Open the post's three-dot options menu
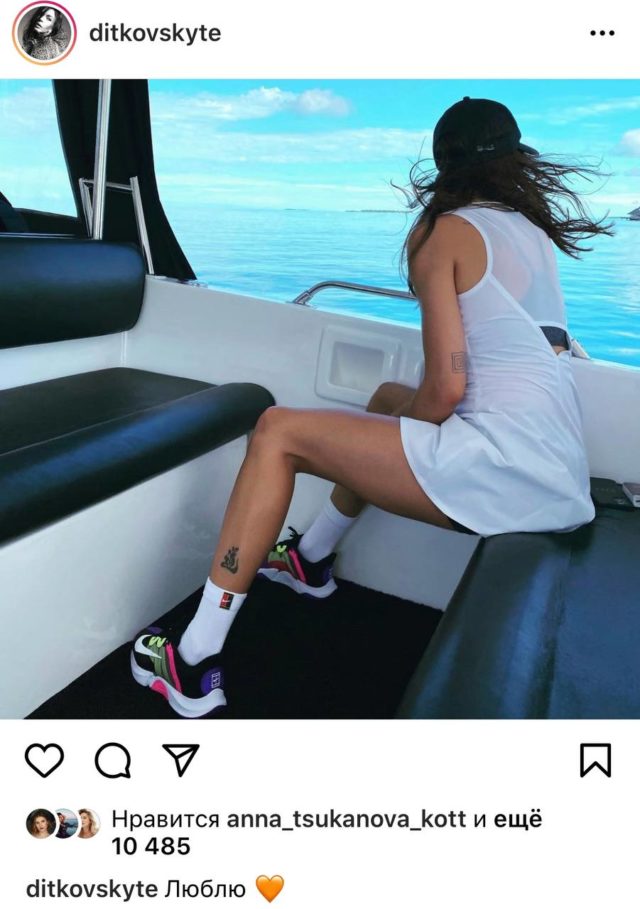640x909 pixels. [602, 33]
